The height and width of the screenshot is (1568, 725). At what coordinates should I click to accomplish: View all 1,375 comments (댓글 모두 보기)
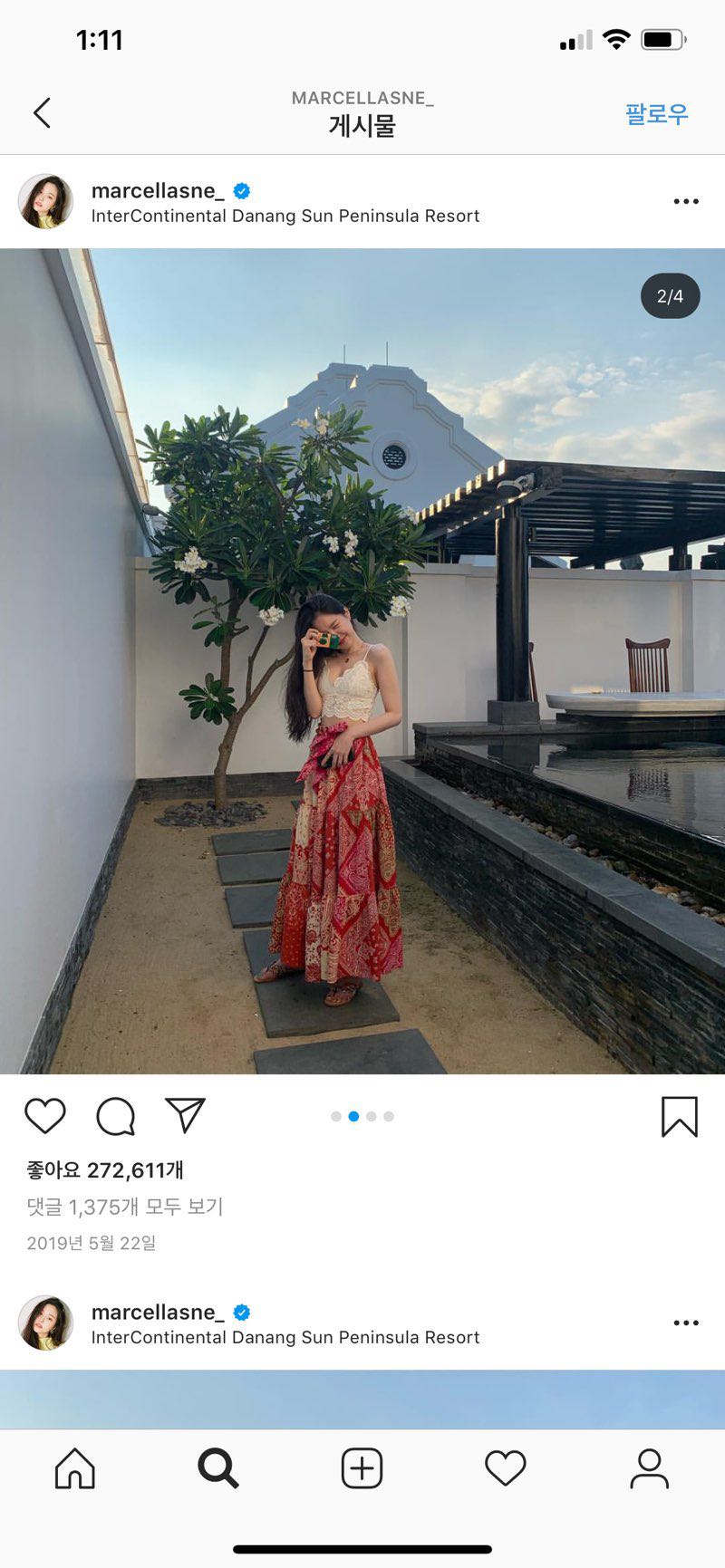click(125, 1207)
